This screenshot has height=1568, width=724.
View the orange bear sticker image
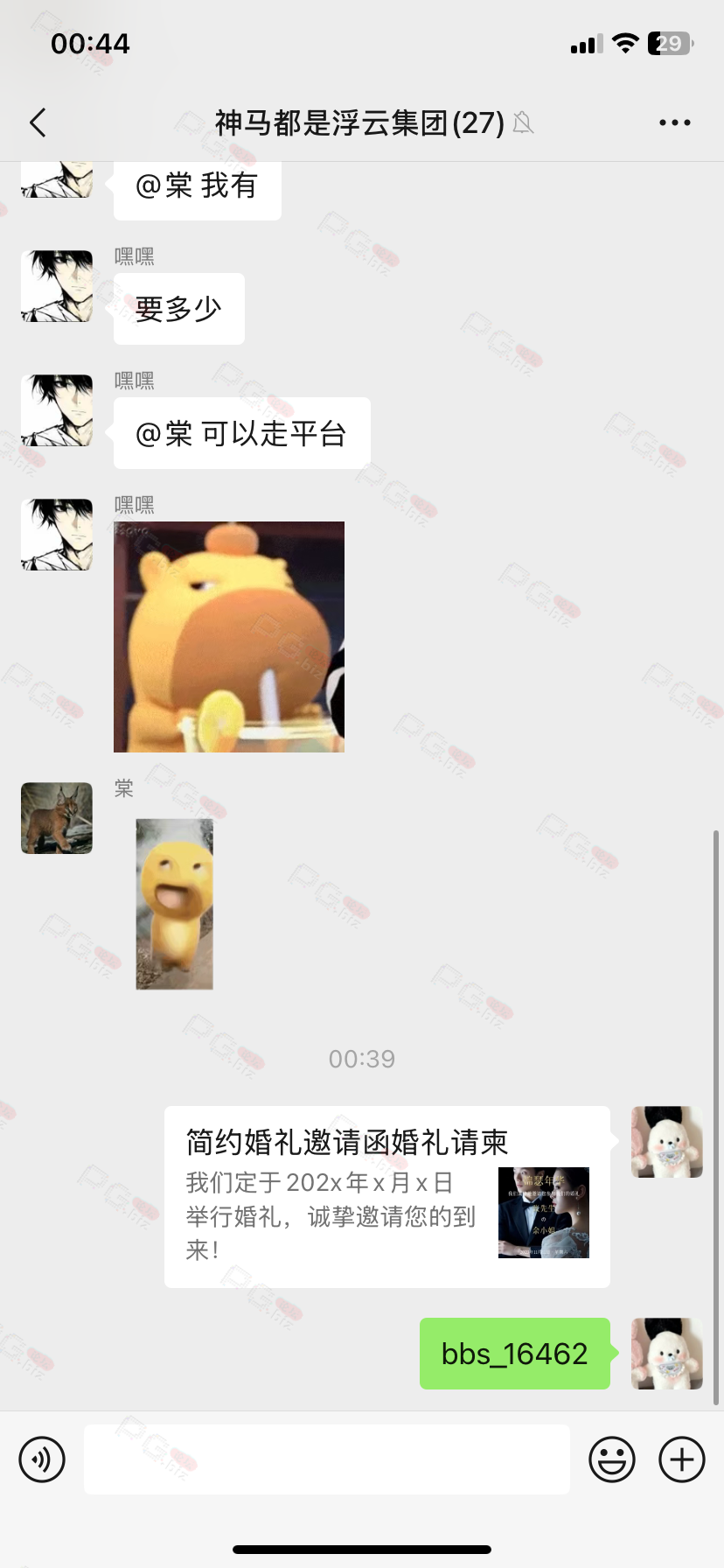pyautogui.click(x=229, y=637)
